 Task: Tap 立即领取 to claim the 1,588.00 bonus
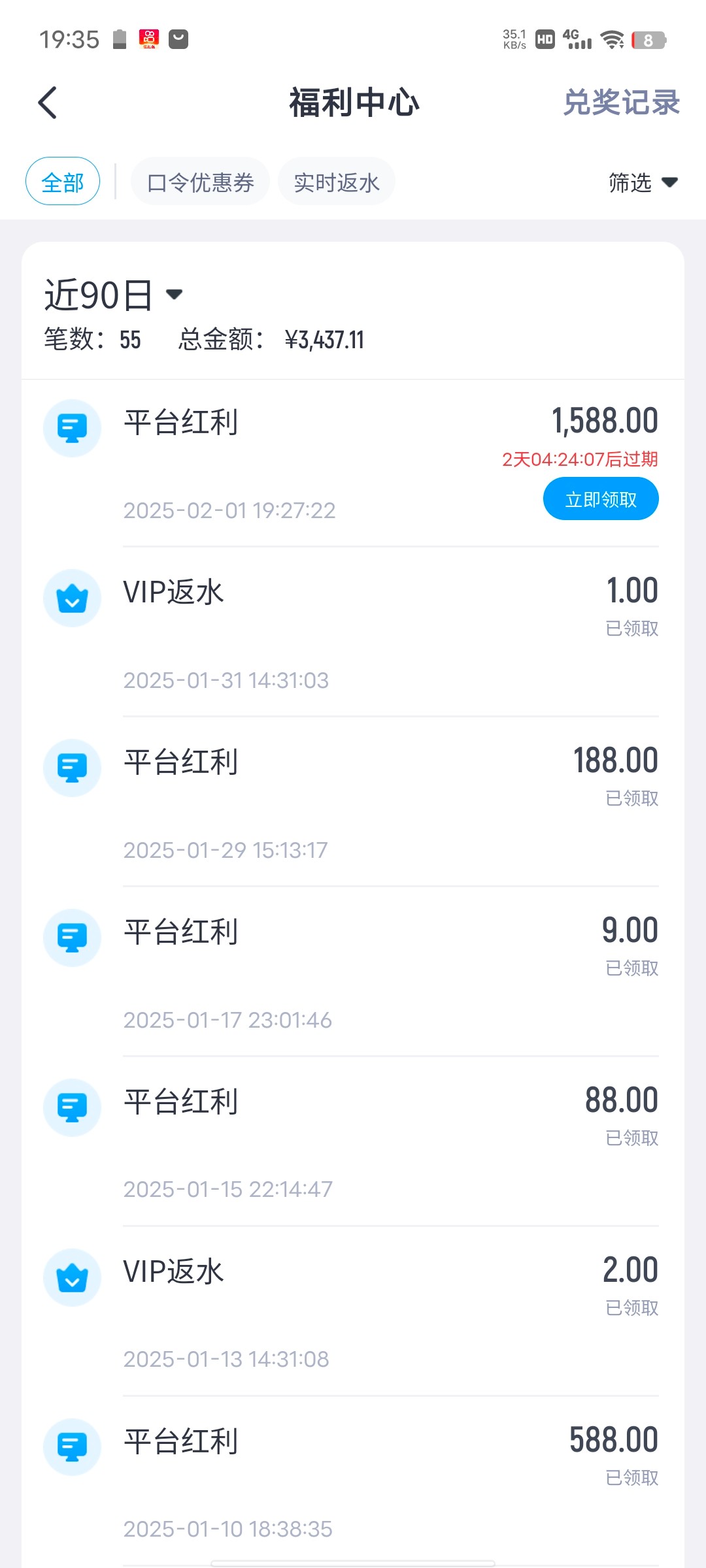601,499
